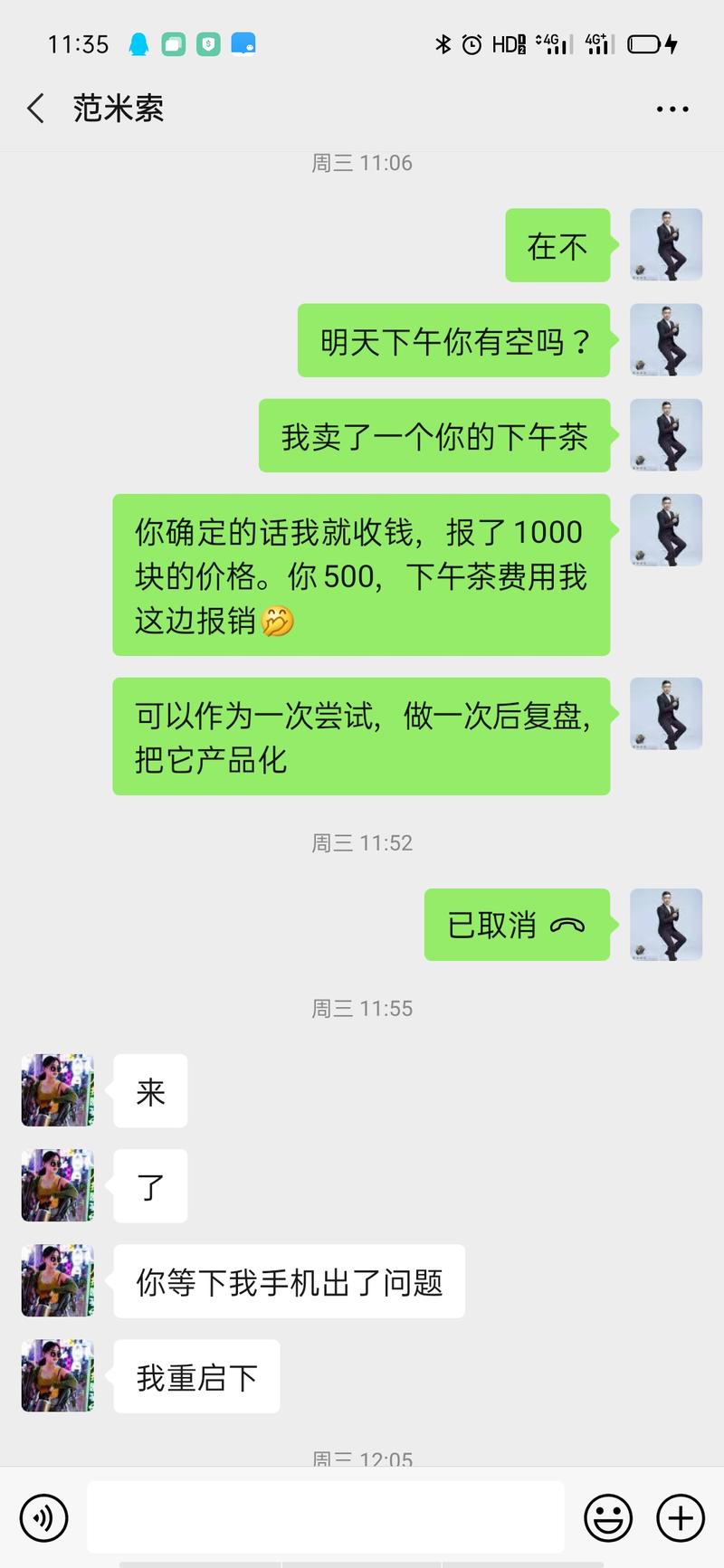Open 范米索's profile via her avatar
Screen dimensions: 724x1568
click(x=56, y=1091)
